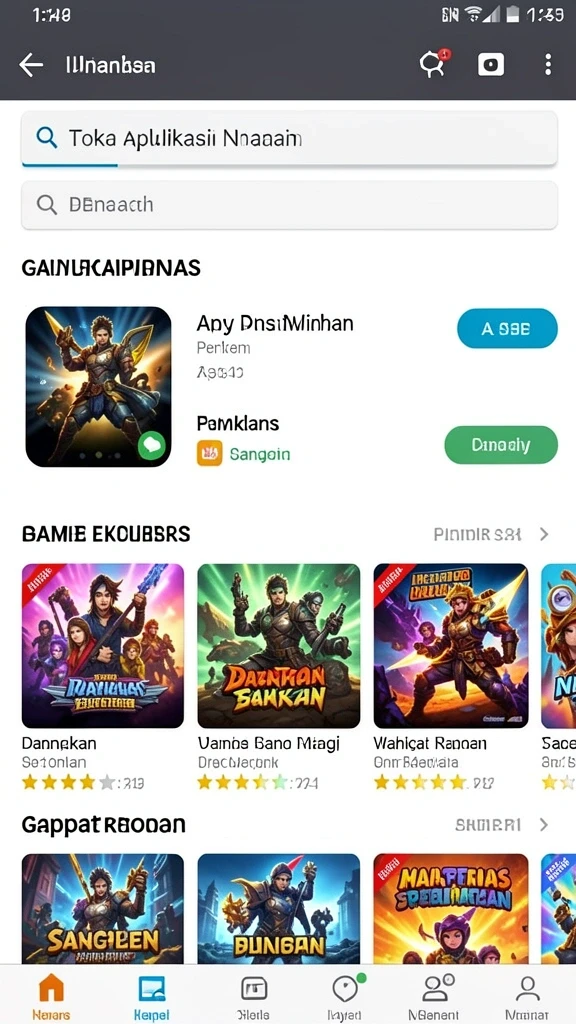Tap the DEnaacth search box
This screenshot has width=576, height=1024.
point(289,205)
